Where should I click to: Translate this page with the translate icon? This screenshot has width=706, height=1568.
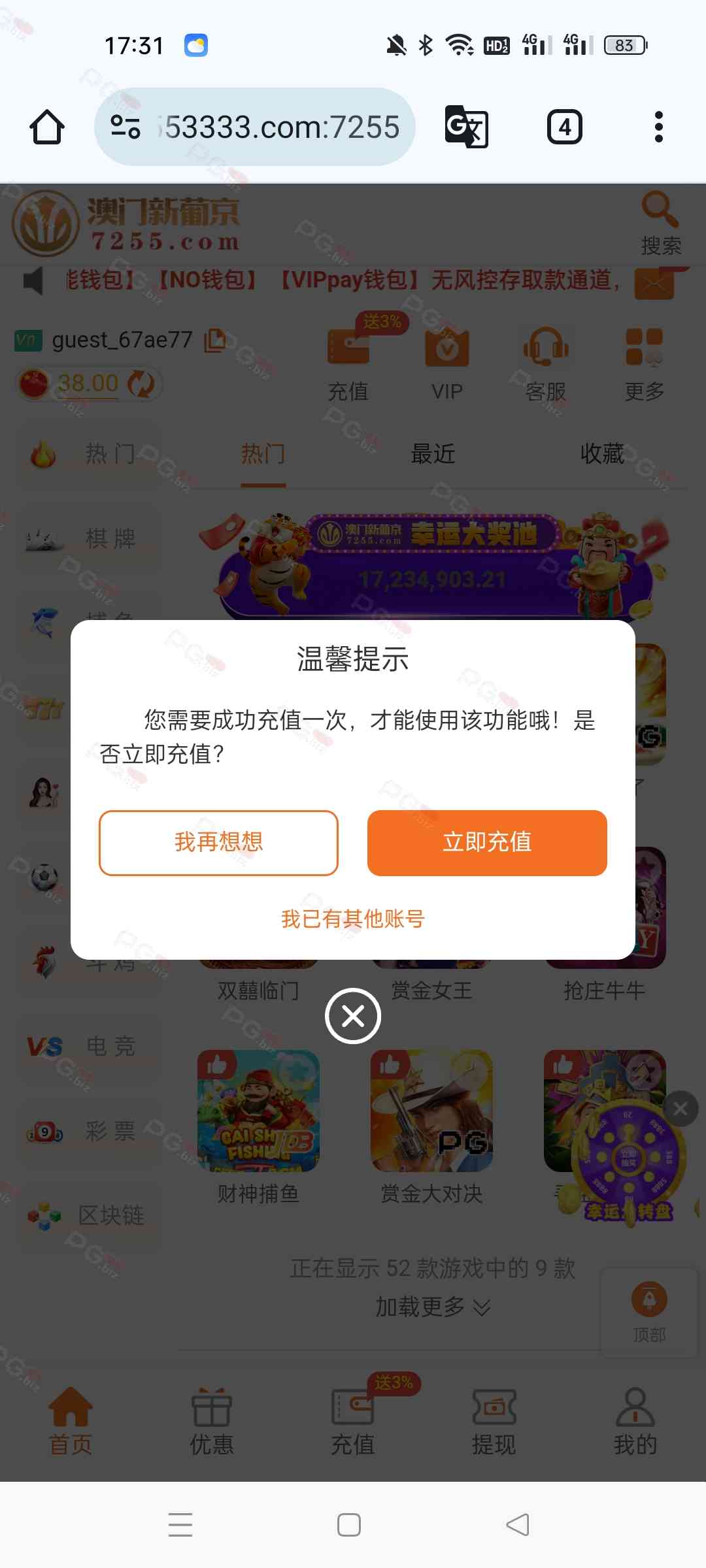pyautogui.click(x=466, y=127)
